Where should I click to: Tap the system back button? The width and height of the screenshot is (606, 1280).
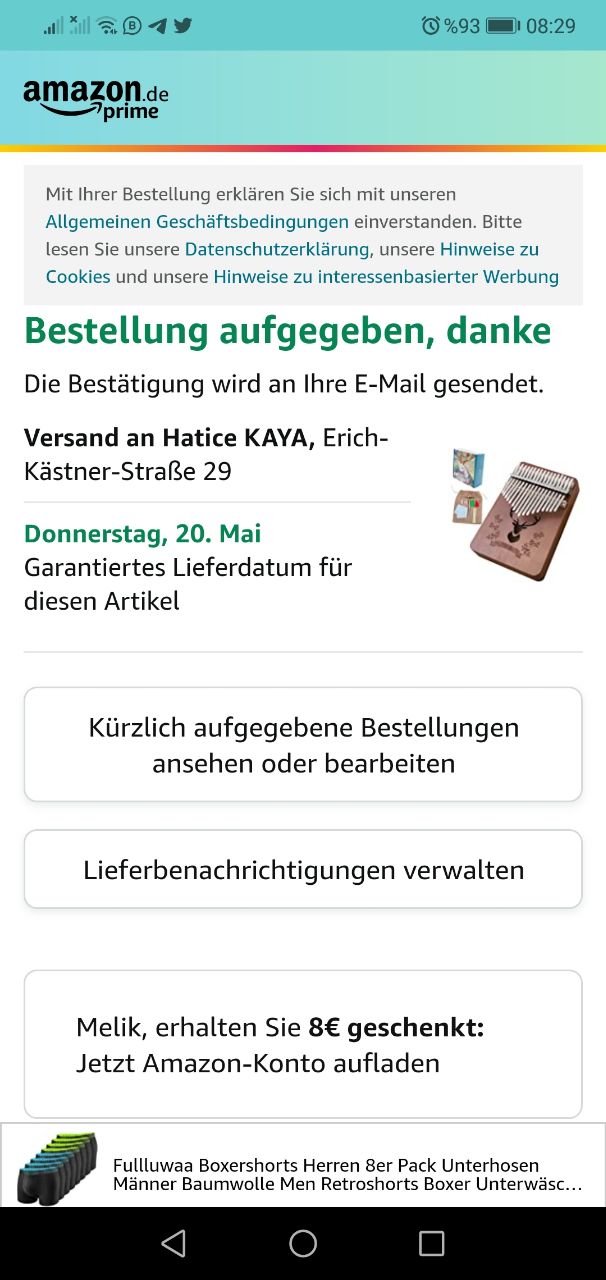click(173, 1243)
